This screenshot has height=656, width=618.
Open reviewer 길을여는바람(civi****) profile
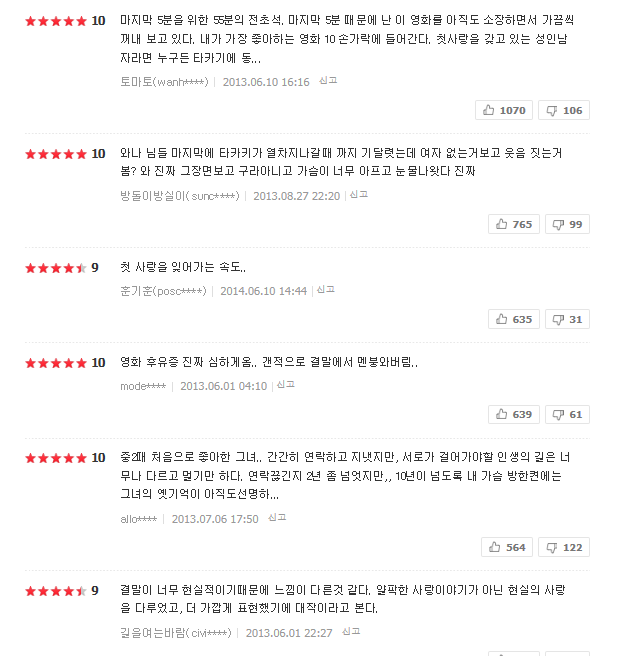pos(176,633)
